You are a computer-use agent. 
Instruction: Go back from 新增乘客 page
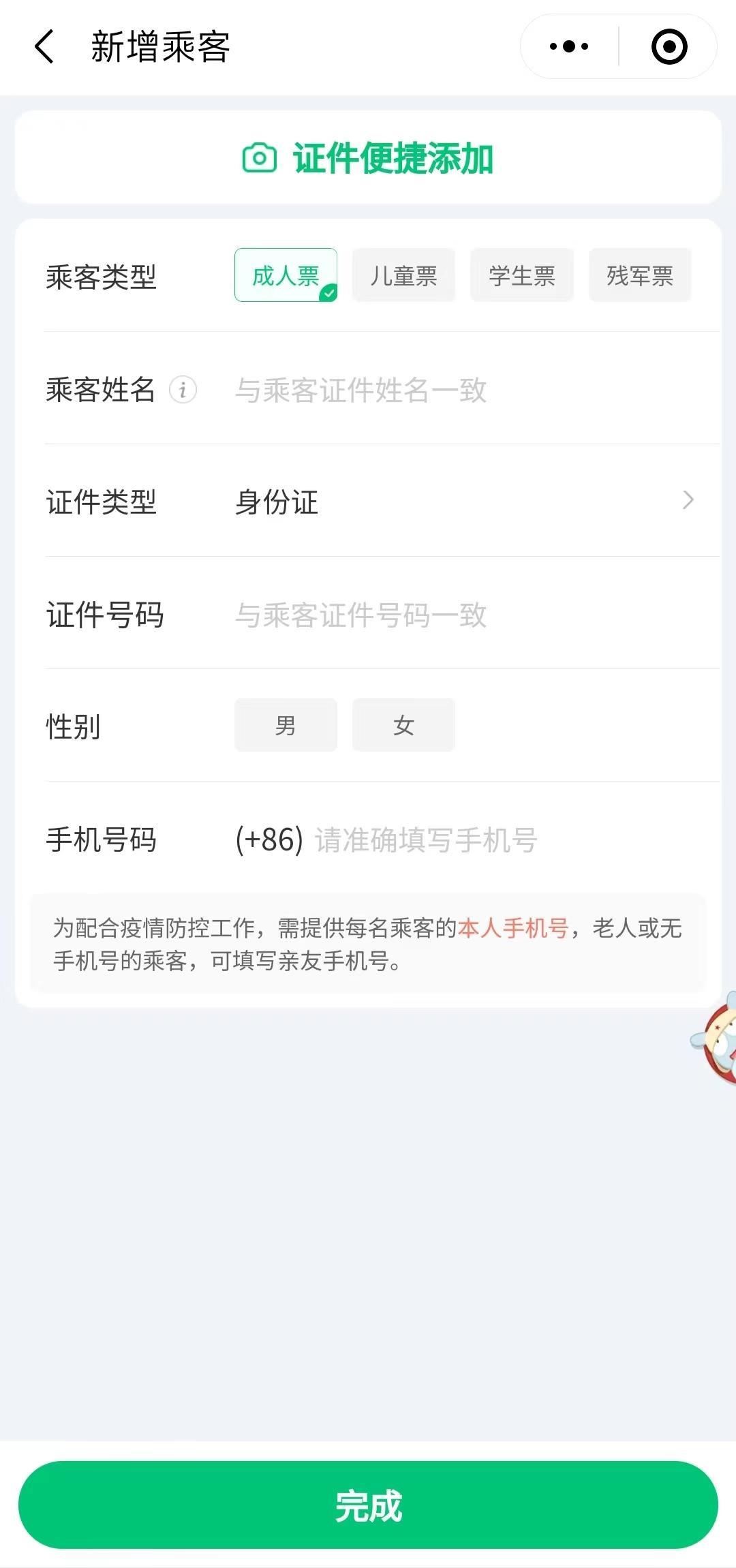point(44,47)
